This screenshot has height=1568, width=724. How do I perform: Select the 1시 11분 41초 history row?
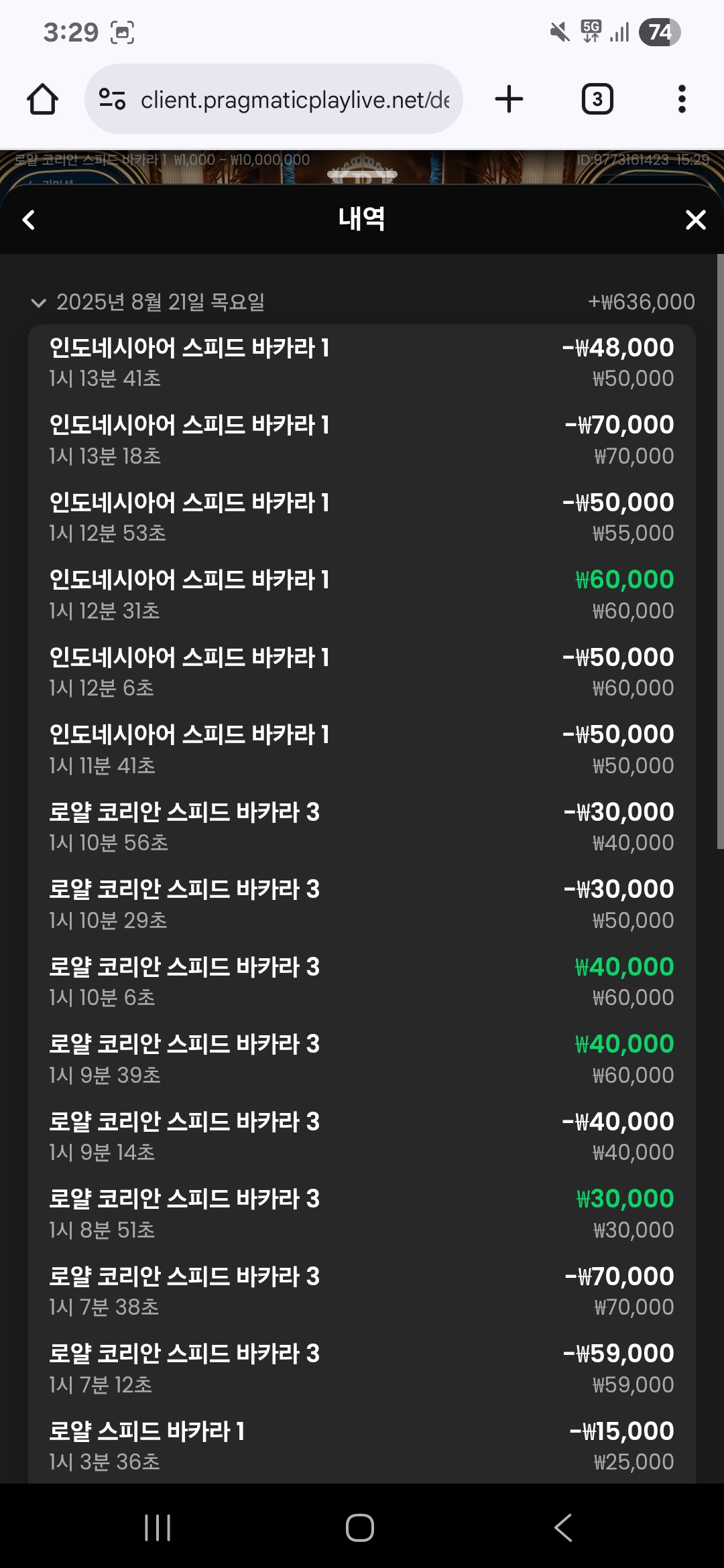[x=362, y=750]
